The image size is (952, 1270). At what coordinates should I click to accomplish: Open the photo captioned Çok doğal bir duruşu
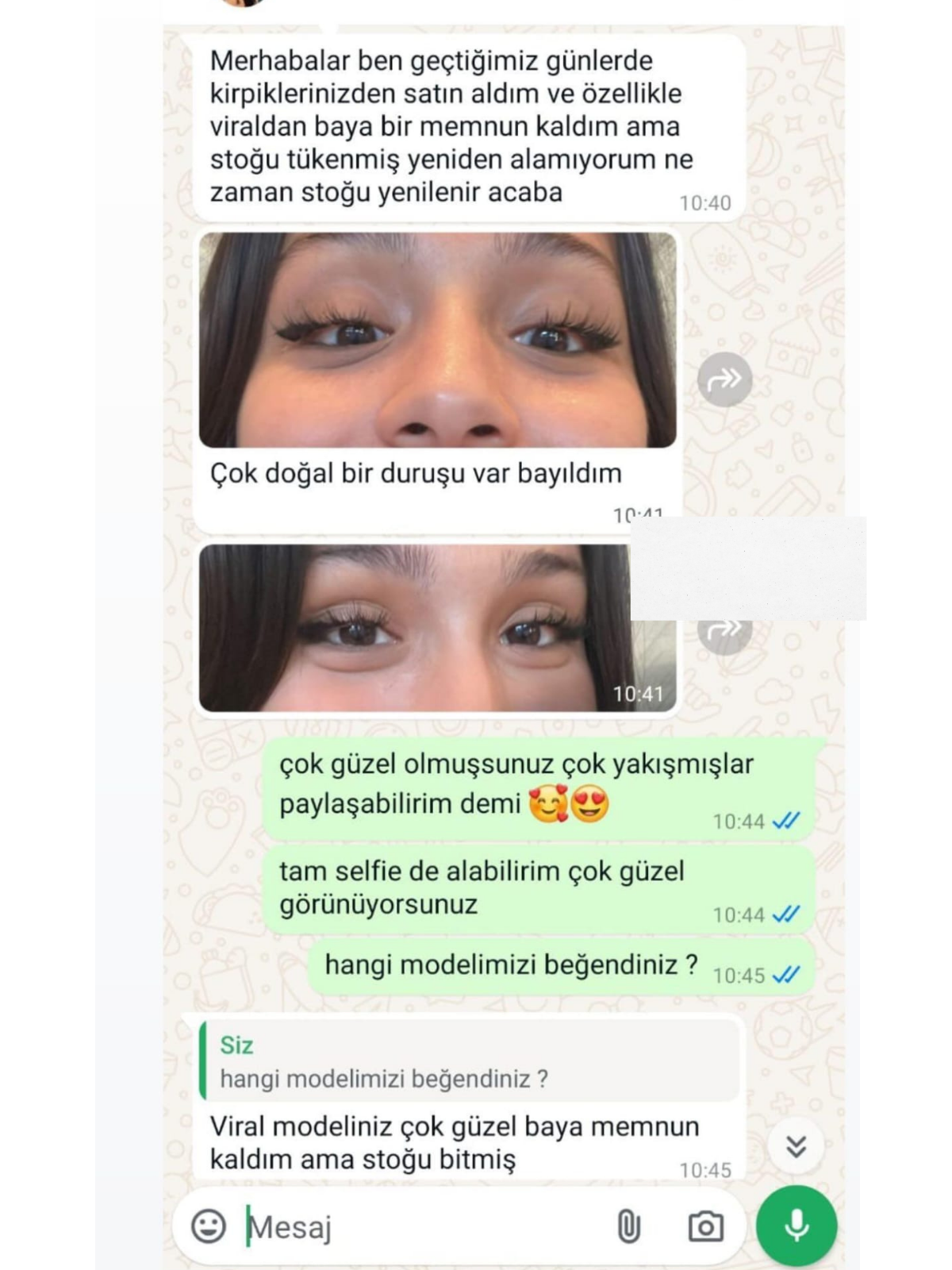pos(437,340)
